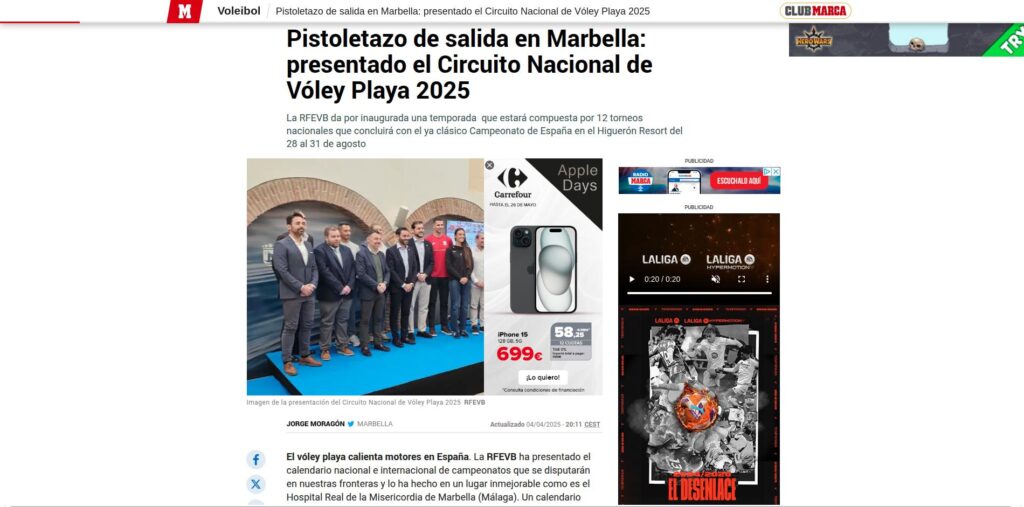Close the Carrefour Apple Days ad
The image size is (1024, 507).
(489, 165)
